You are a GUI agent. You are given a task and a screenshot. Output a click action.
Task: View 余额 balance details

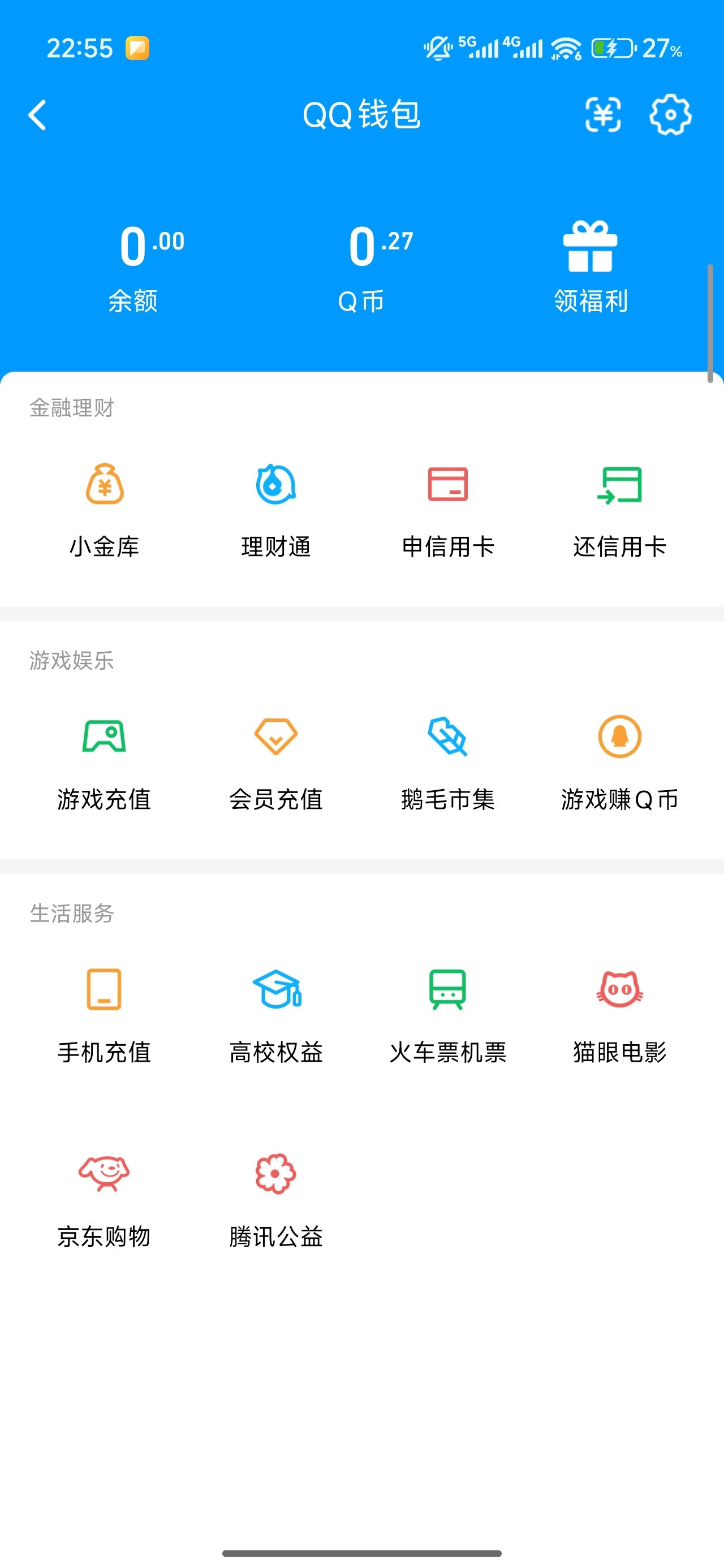[x=133, y=266]
